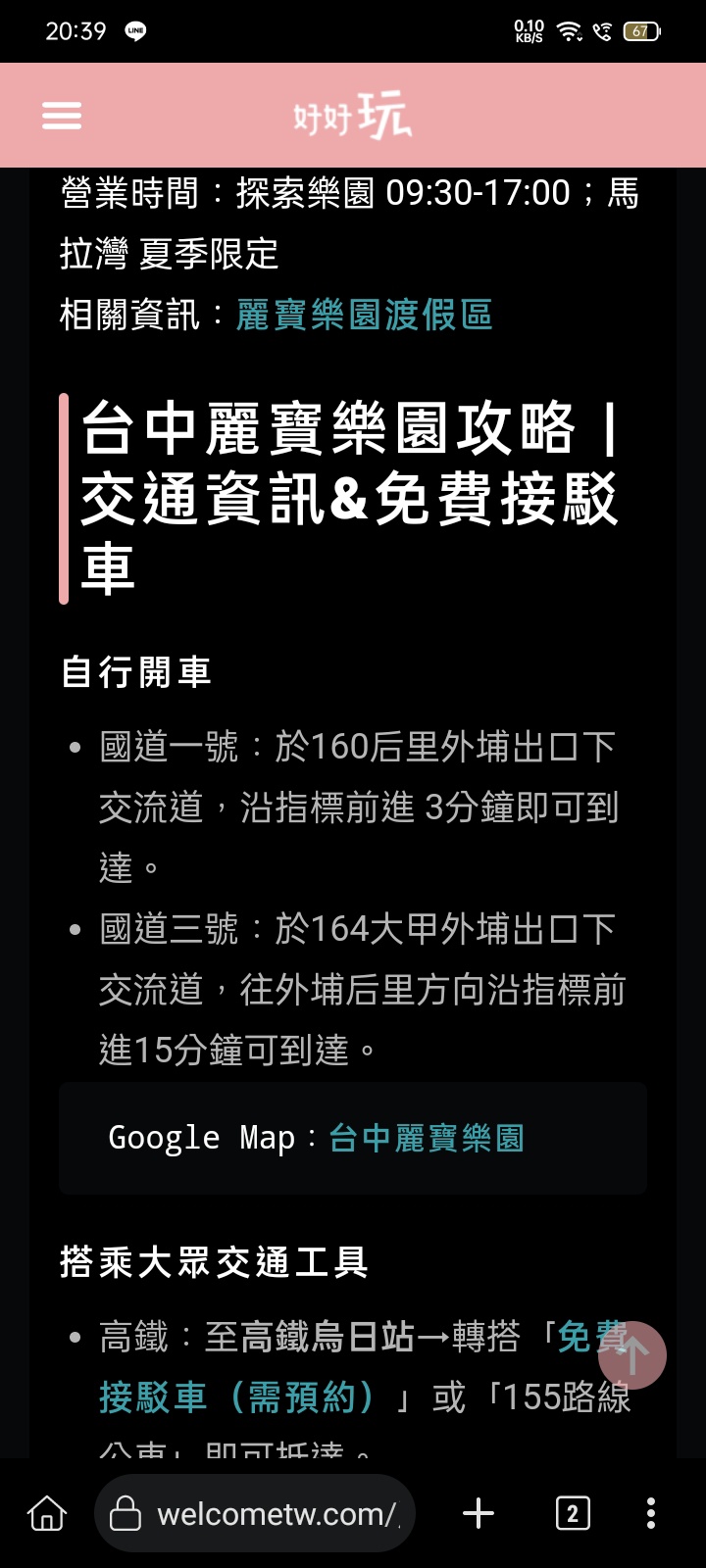The image size is (706, 1568).
Task: Open the hamburger menu
Action: coord(61,116)
